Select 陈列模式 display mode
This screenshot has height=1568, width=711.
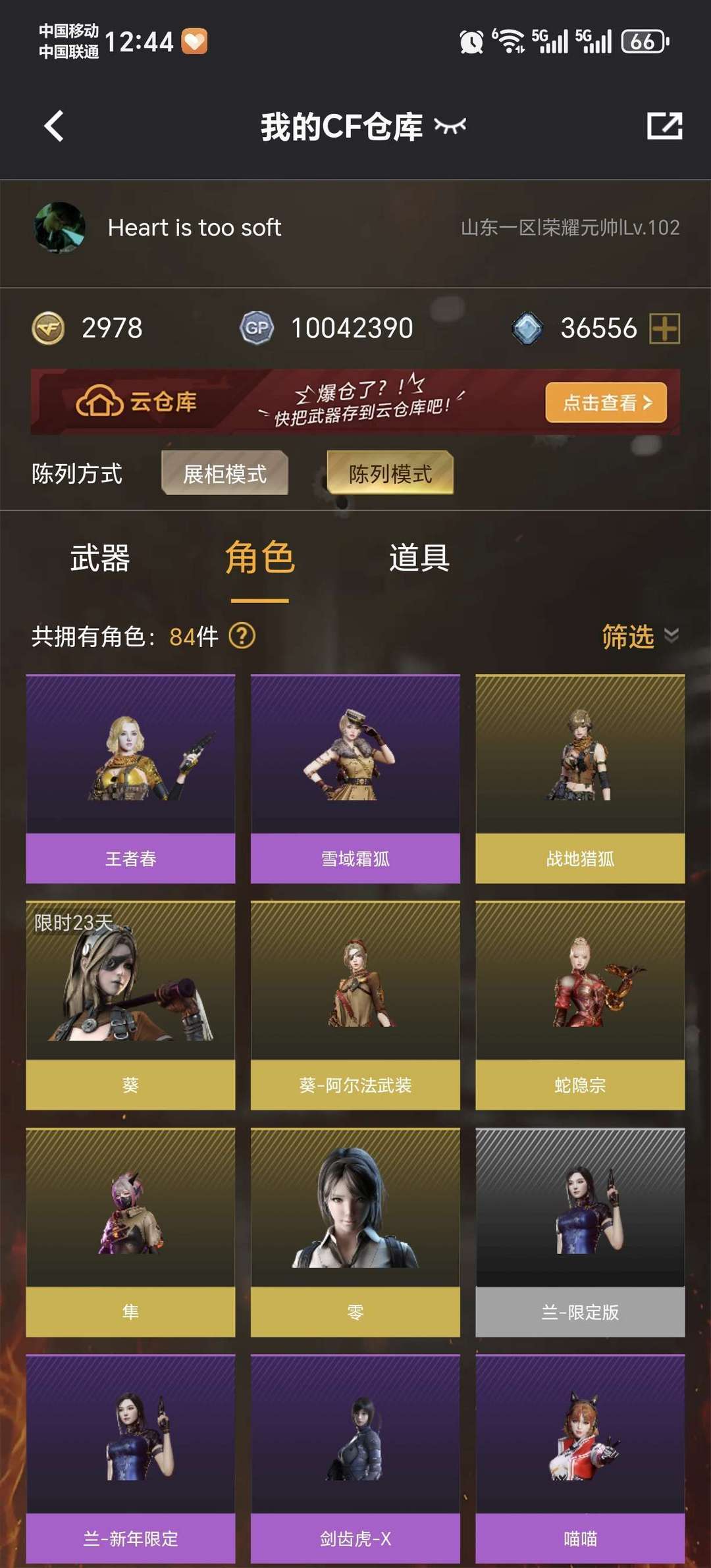[390, 473]
